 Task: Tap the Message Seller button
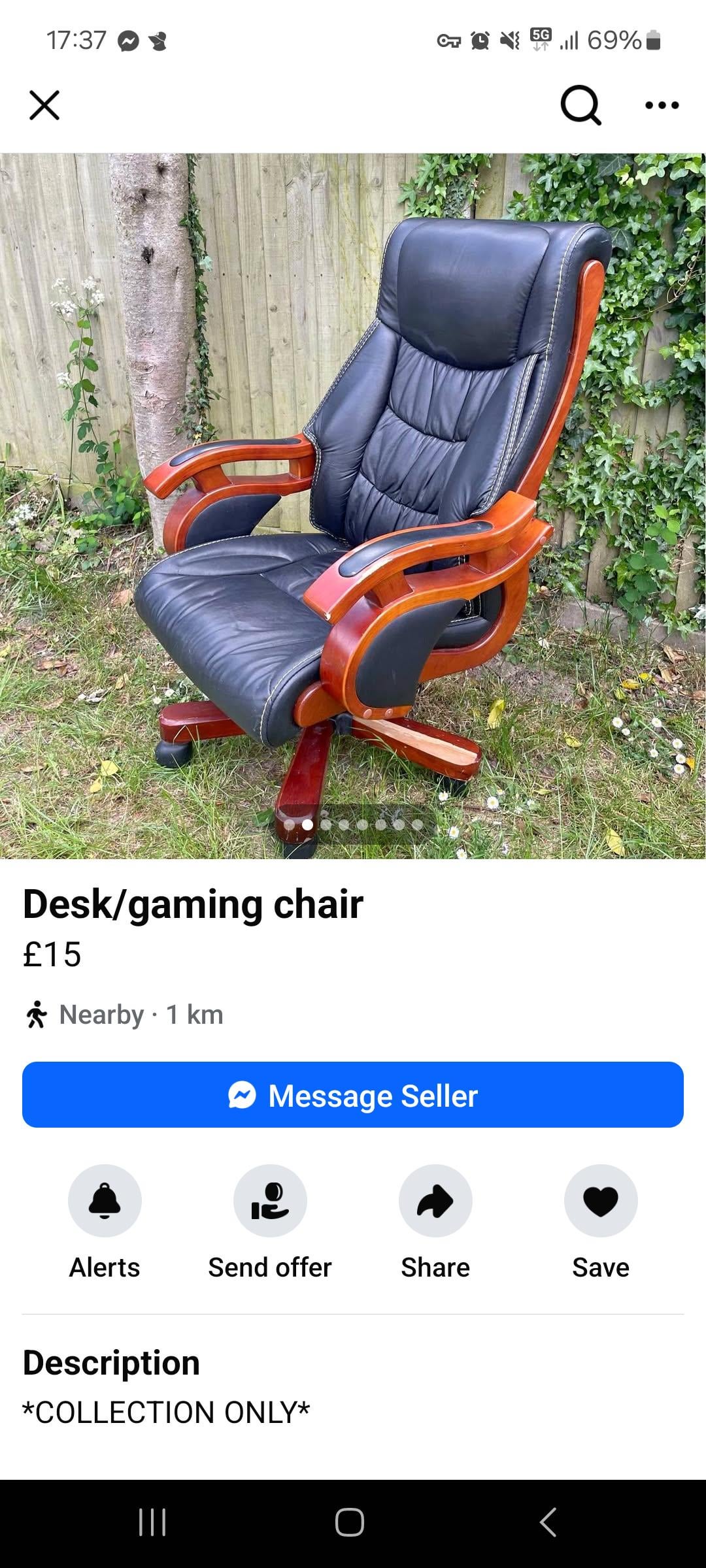(353, 1096)
